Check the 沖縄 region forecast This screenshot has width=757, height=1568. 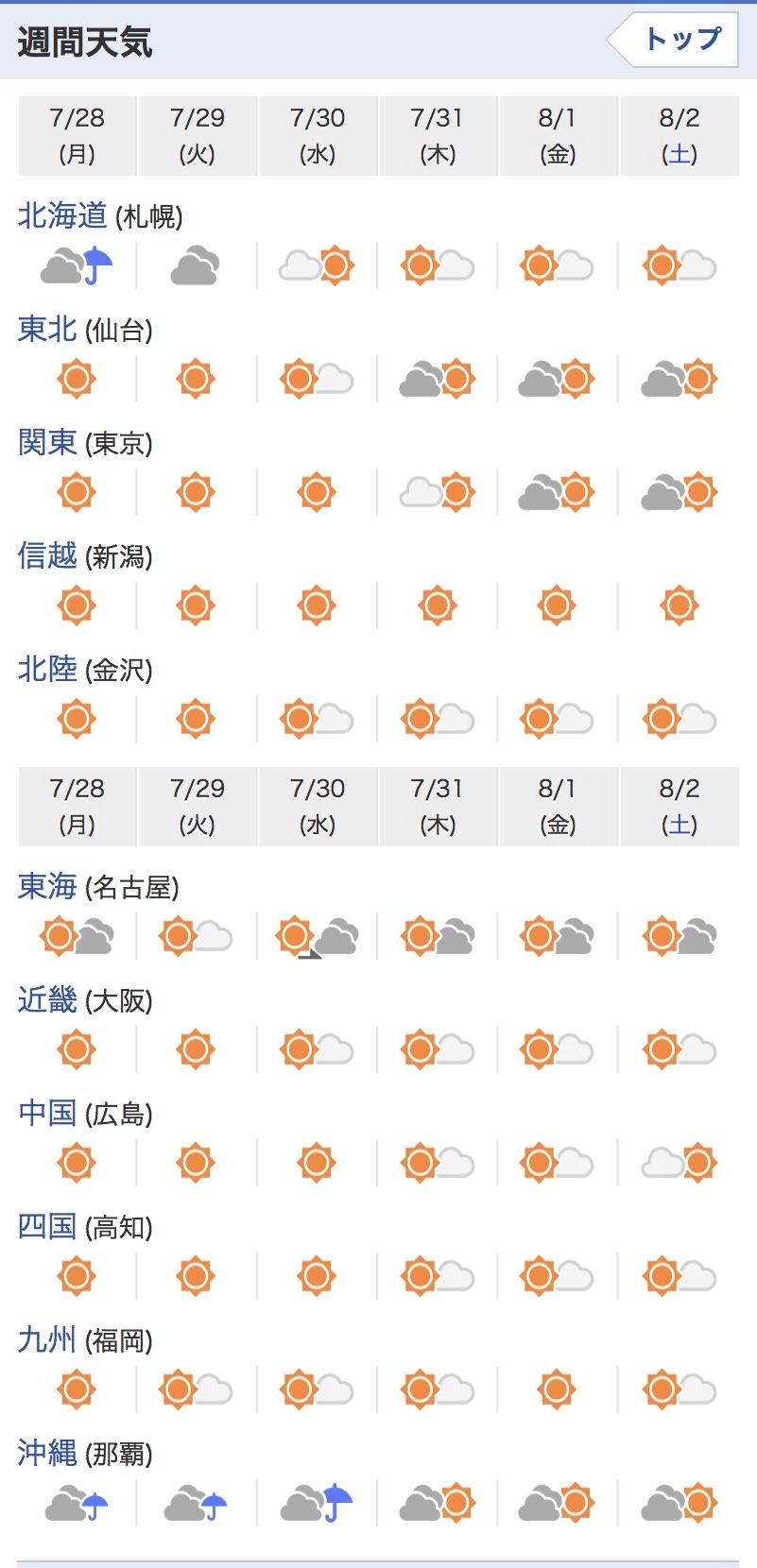47,1454
